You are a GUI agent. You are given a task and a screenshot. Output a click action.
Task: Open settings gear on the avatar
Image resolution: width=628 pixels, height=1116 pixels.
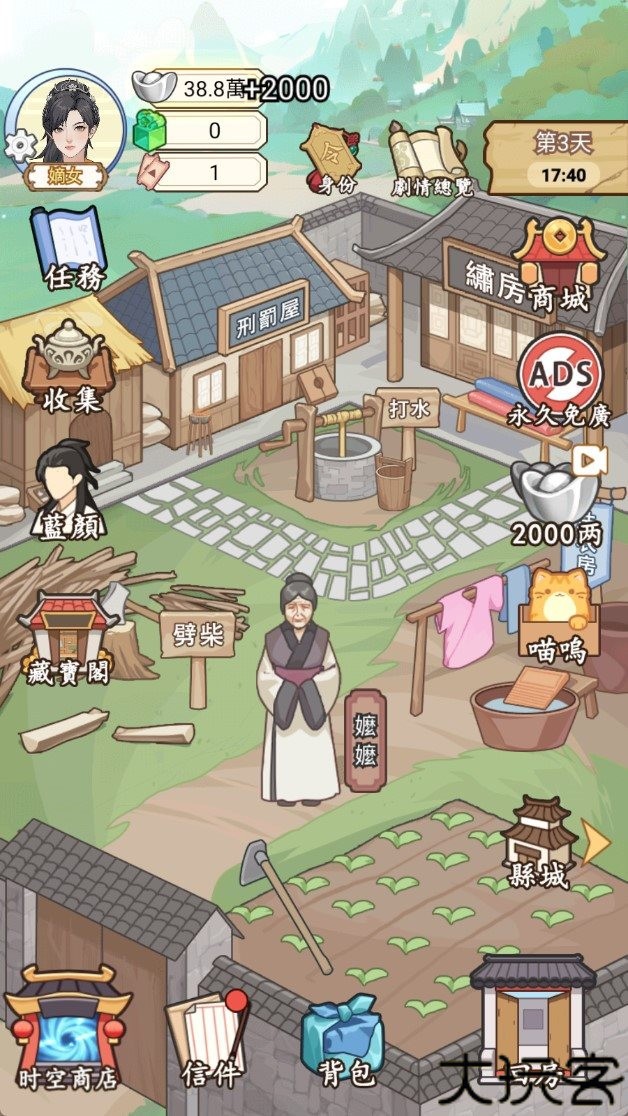click(x=20, y=146)
